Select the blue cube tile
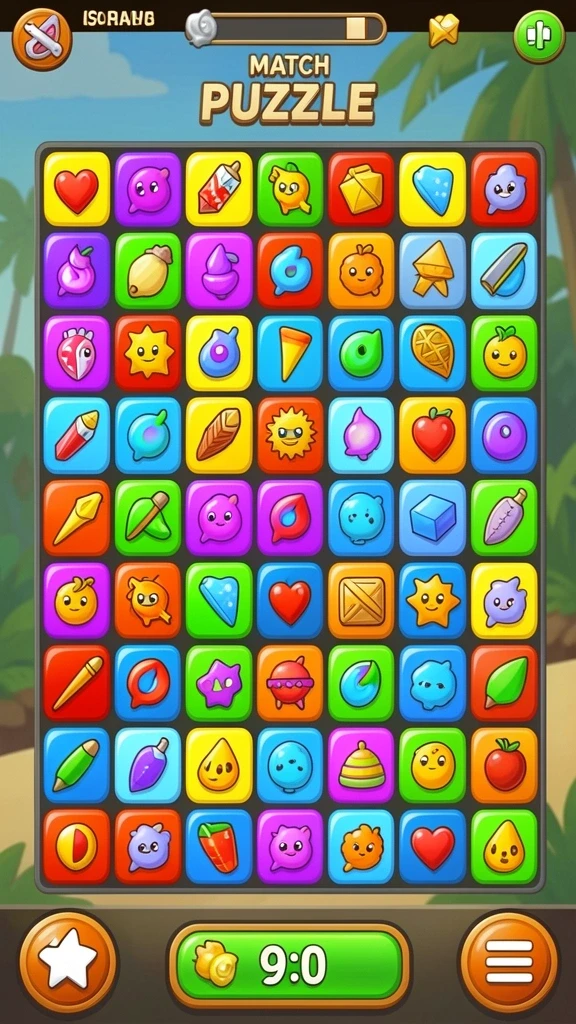 [x=432, y=518]
